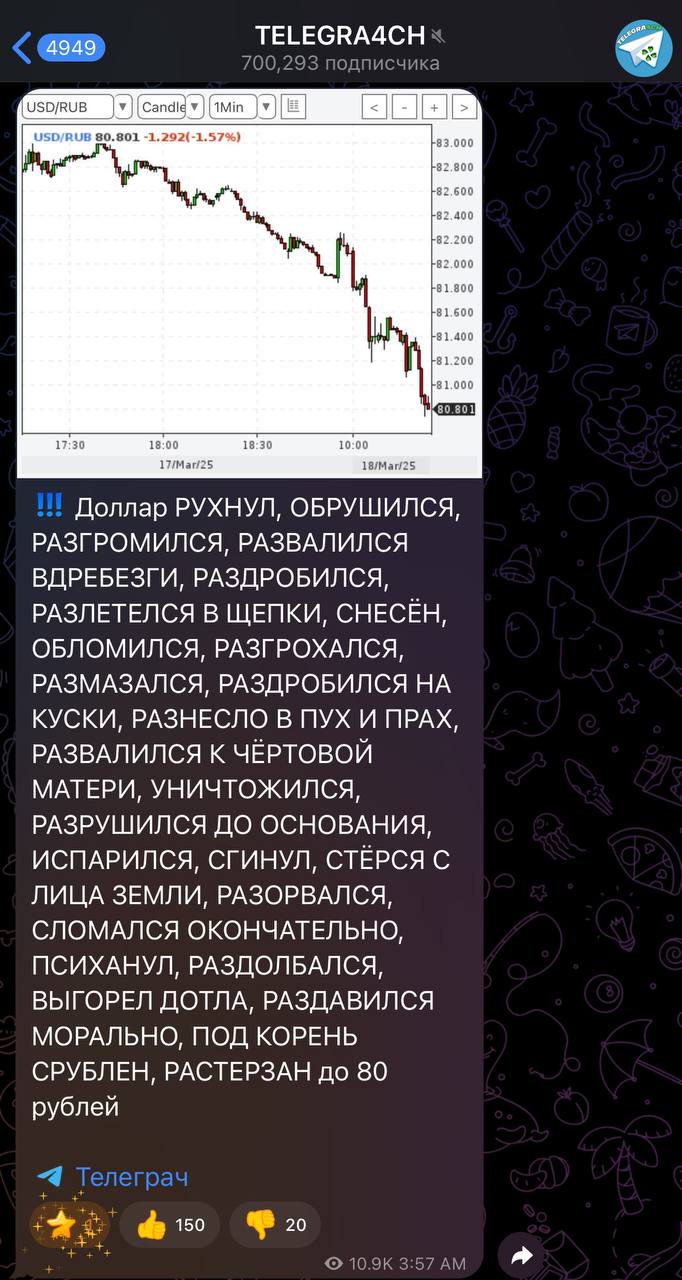Screen dimensions: 682x1280
Task: Open the USD/RUB chart image
Action: [x=250, y=284]
